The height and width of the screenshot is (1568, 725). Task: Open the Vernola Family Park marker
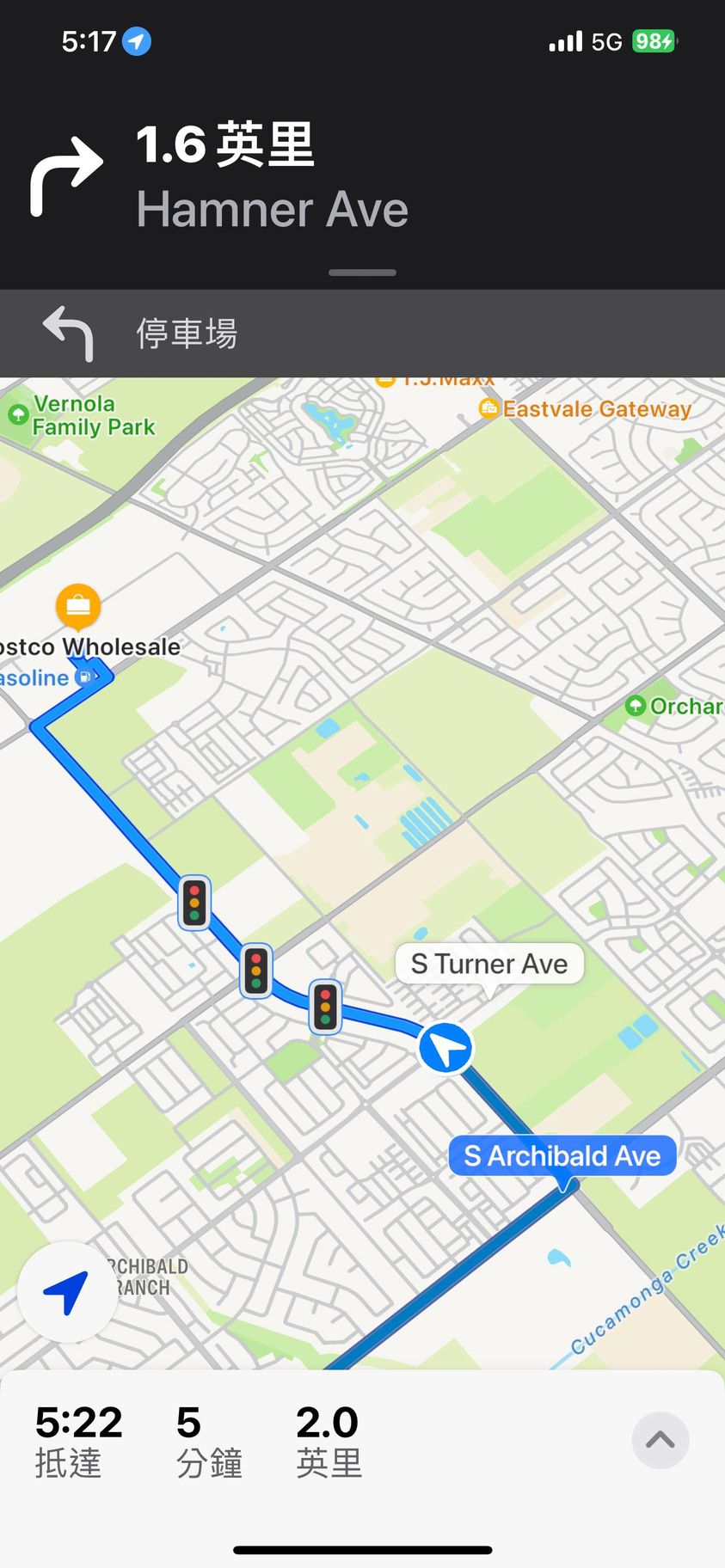(x=17, y=414)
